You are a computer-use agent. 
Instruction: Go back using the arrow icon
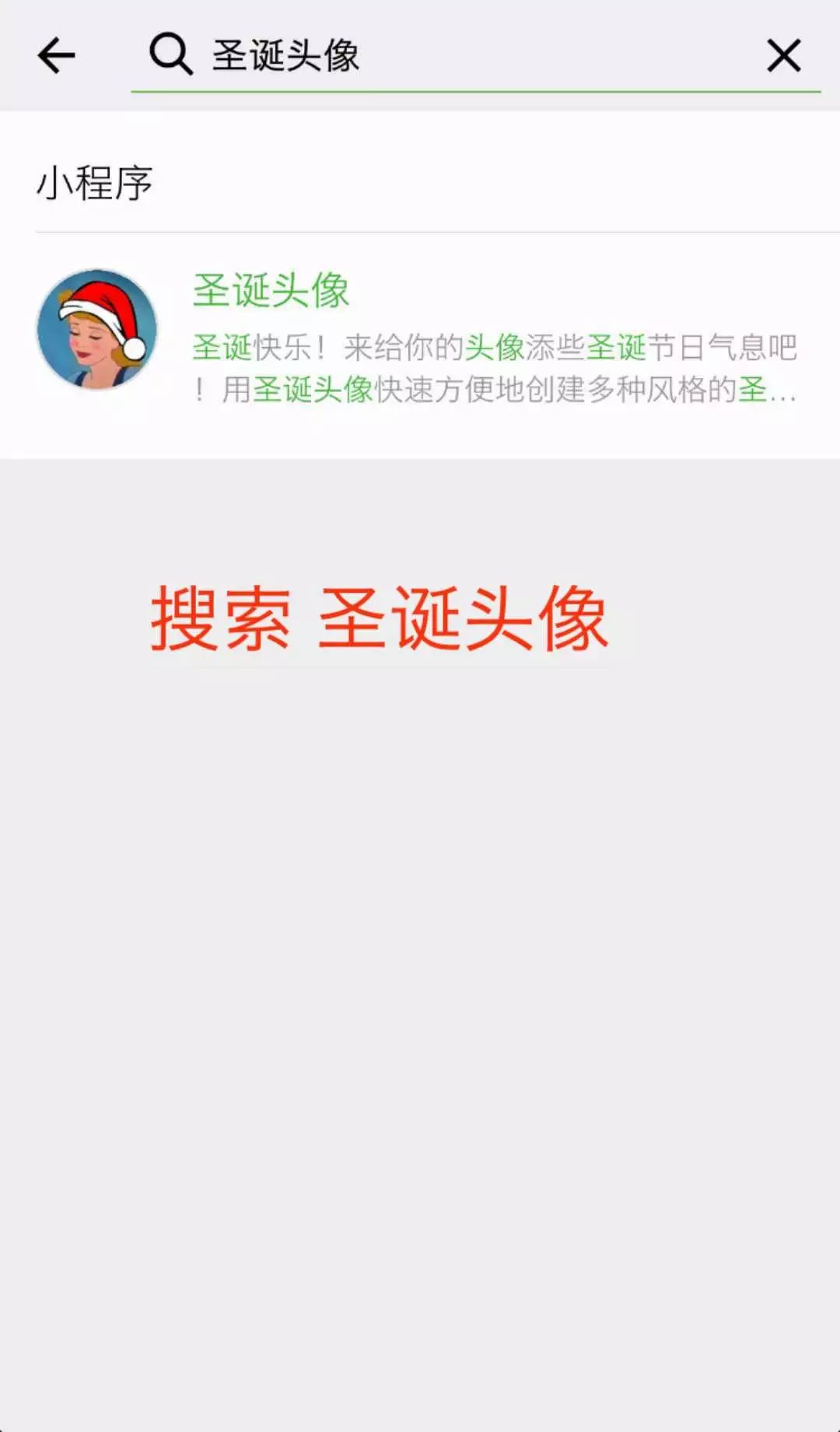(56, 56)
